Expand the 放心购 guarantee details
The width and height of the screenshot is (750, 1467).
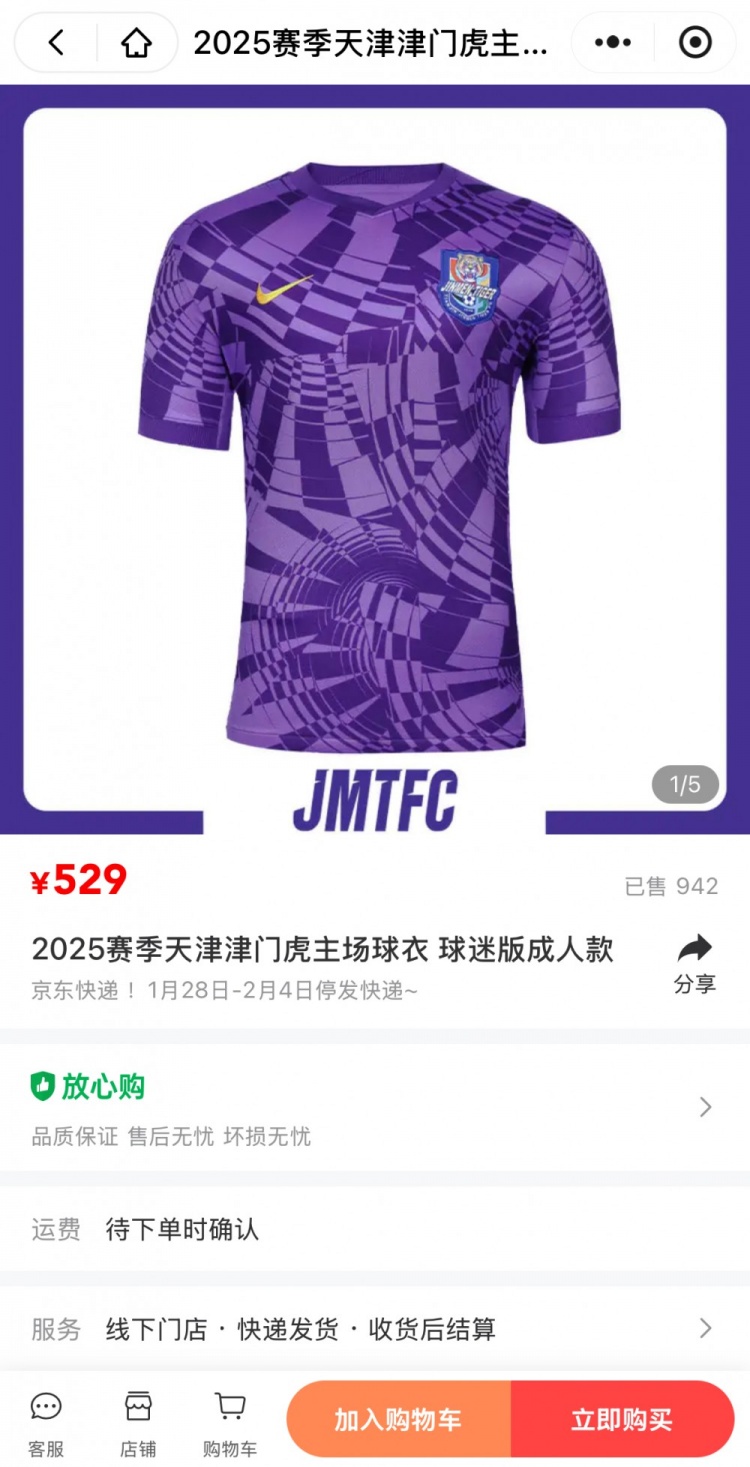pos(374,1108)
